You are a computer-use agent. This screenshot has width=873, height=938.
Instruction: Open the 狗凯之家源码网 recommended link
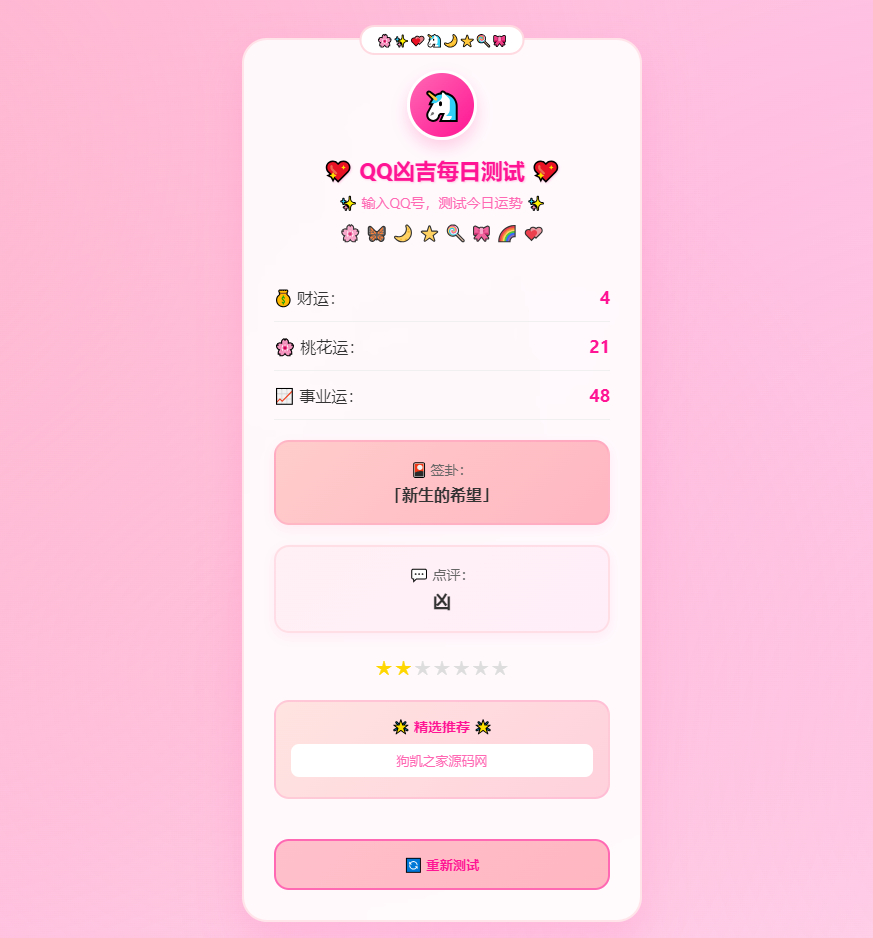pos(441,761)
